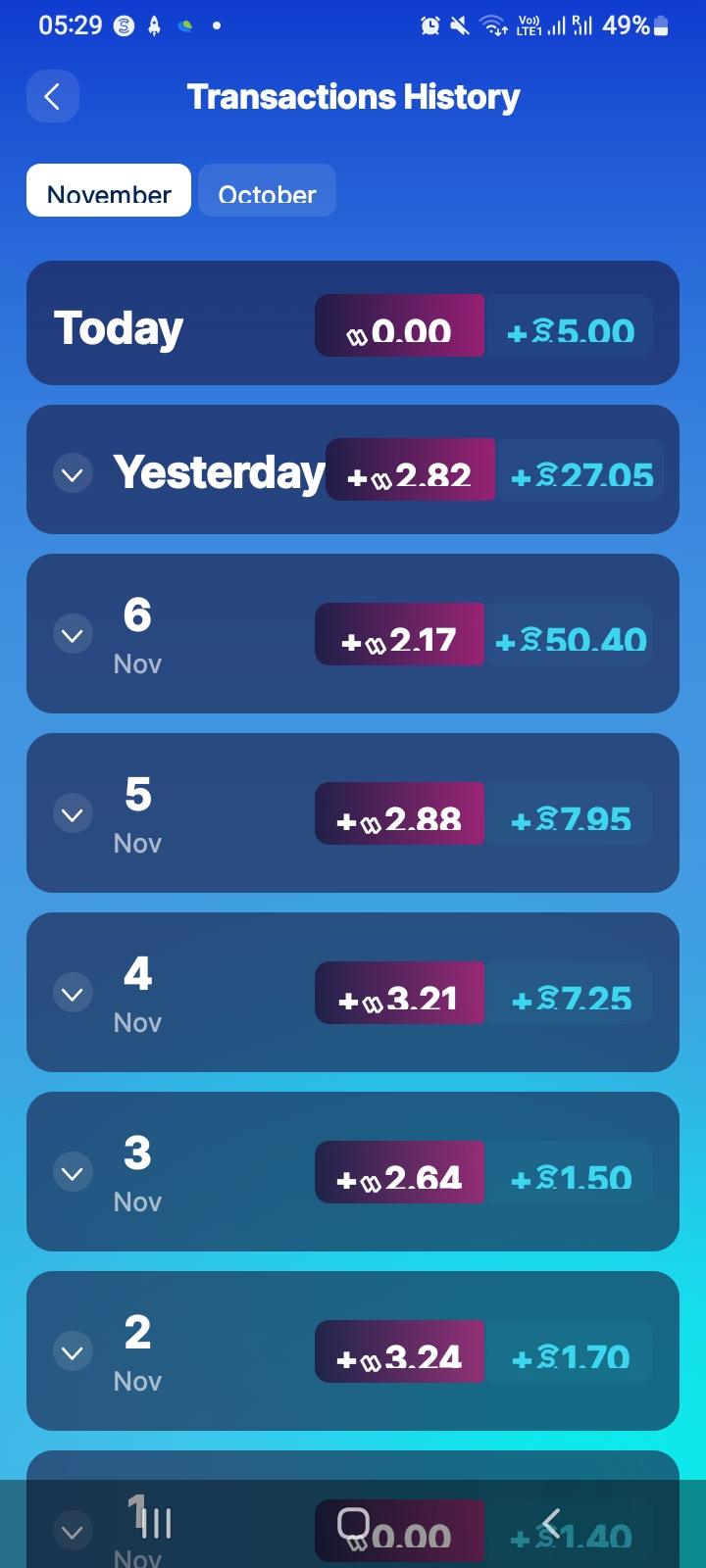Open the Today transactions card

[353, 322]
